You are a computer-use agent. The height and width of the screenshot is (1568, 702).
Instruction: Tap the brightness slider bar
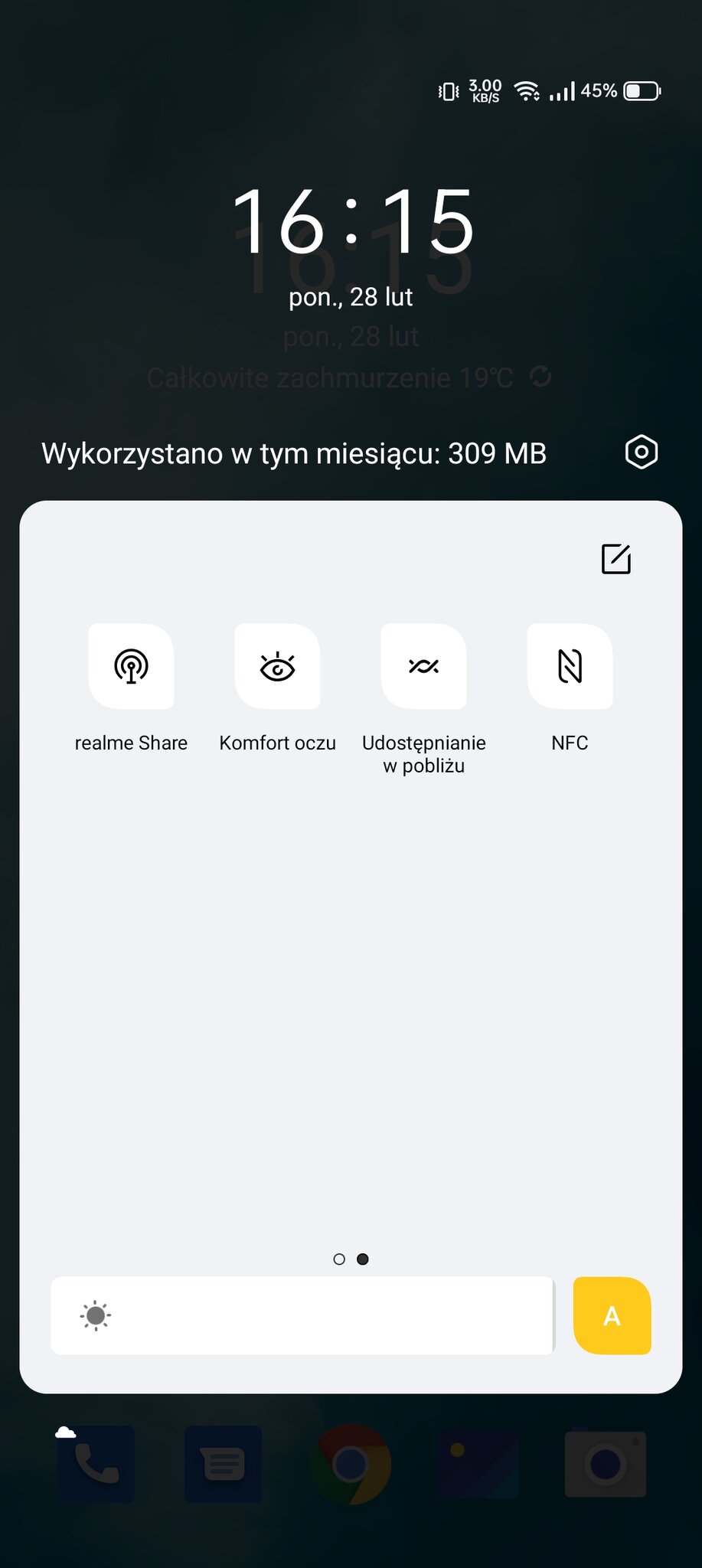pyautogui.click(x=302, y=1315)
